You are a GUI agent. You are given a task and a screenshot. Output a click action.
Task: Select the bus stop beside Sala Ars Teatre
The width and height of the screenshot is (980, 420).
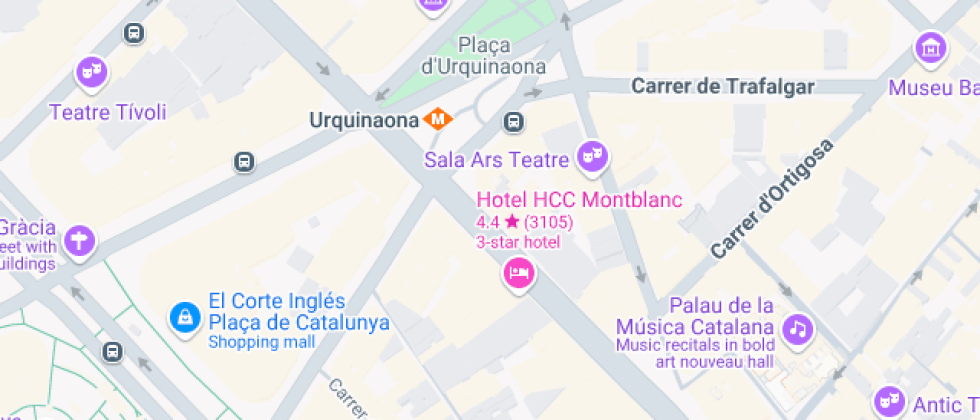click(514, 122)
